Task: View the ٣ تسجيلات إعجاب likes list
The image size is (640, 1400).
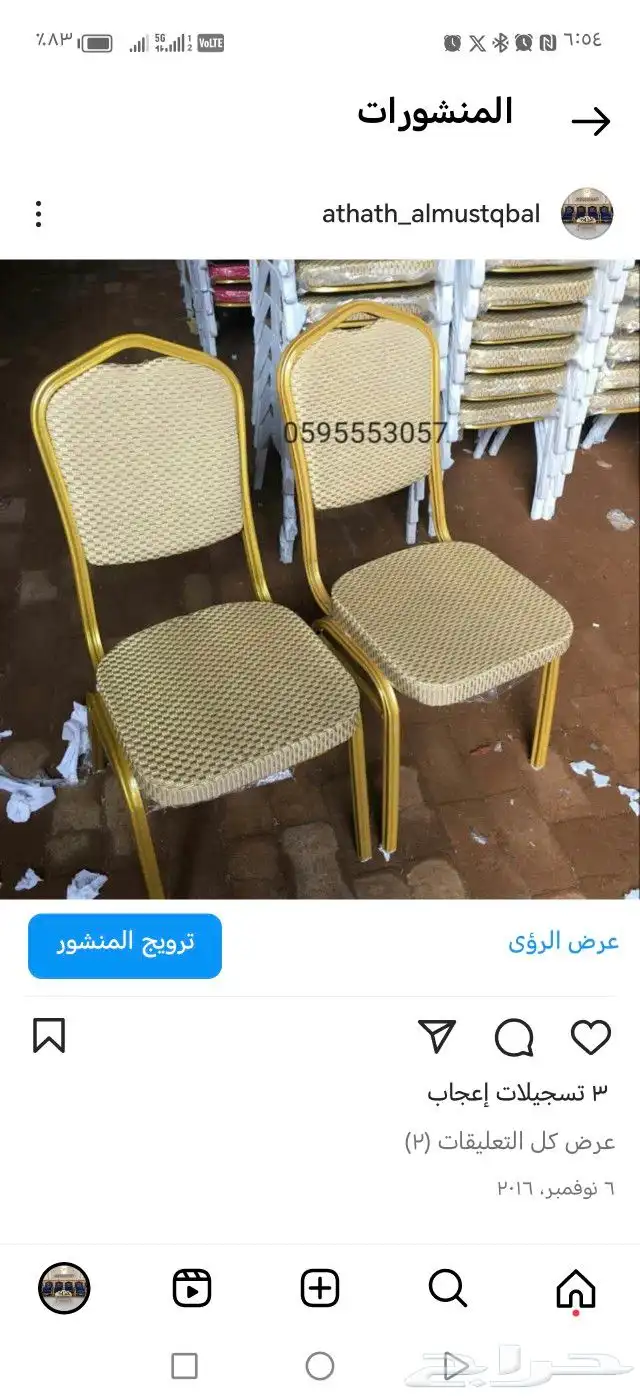Action: pyautogui.click(x=517, y=1093)
